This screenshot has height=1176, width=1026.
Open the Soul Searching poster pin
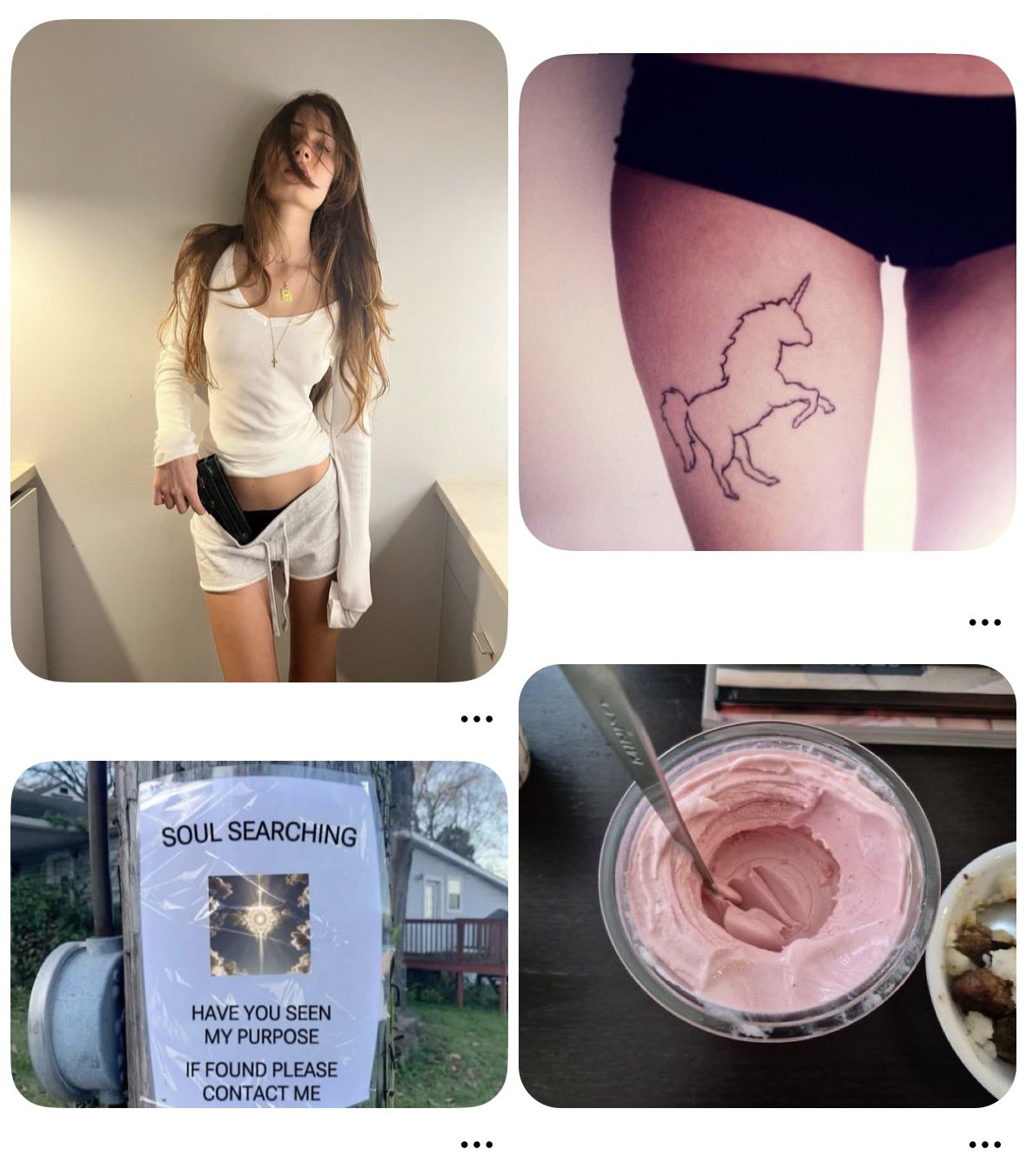pyautogui.click(x=258, y=933)
